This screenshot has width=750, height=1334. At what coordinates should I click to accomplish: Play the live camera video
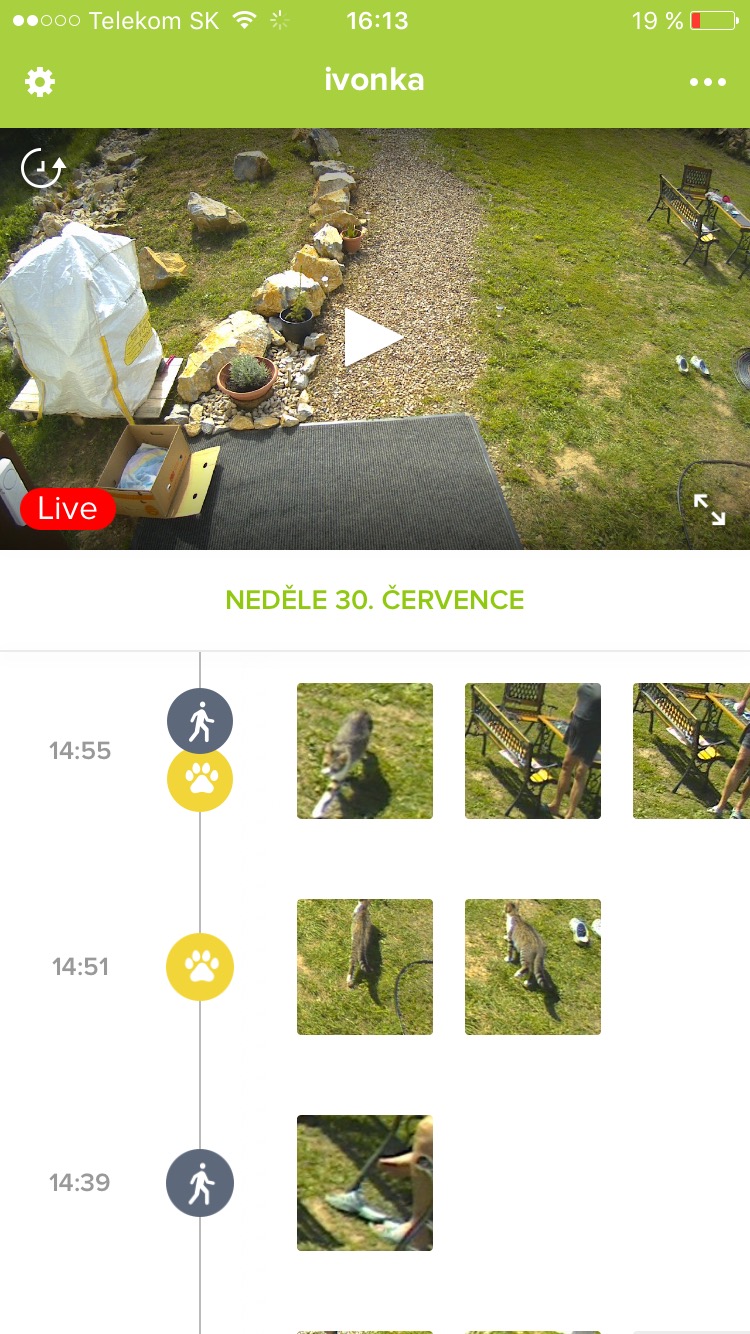pyautogui.click(x=372, y=338)
